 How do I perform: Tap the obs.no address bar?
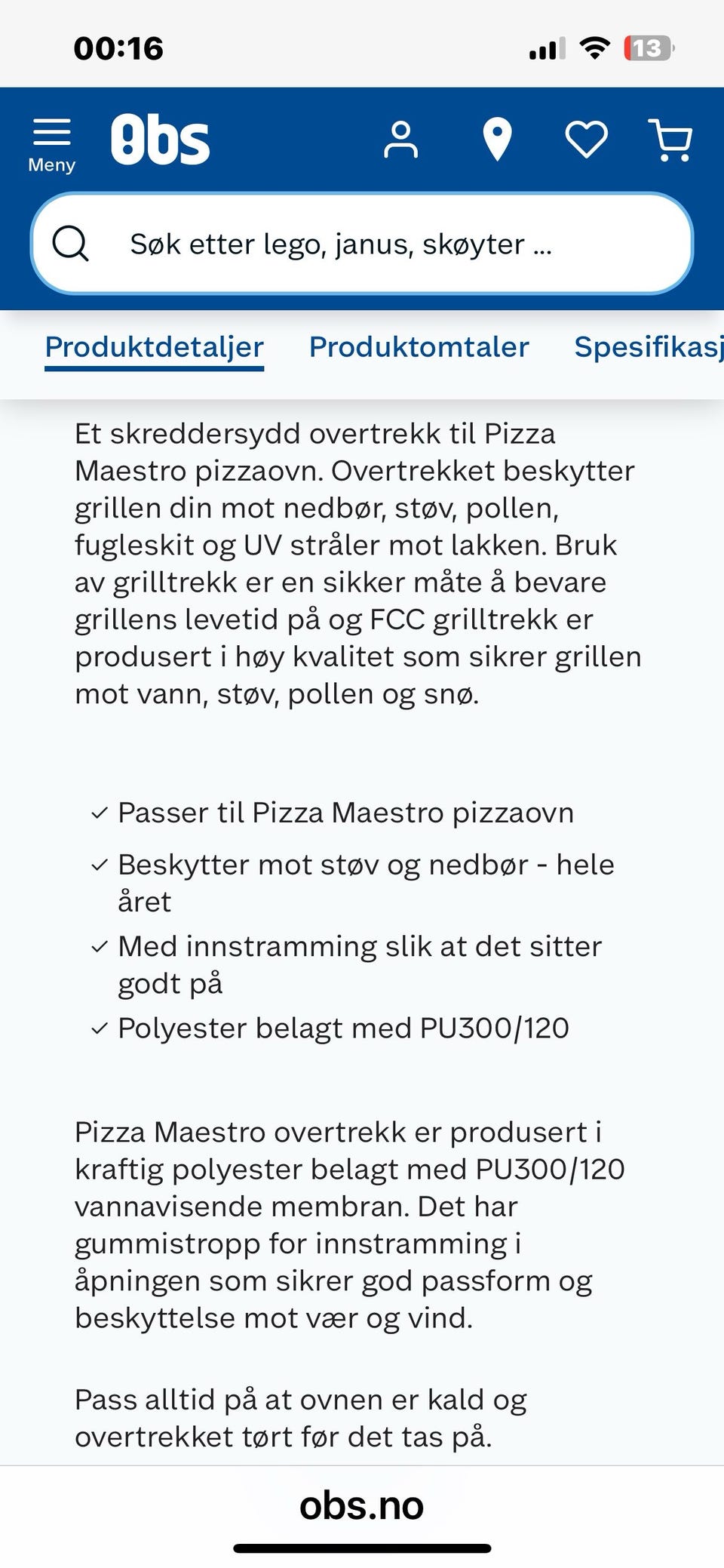(x=362, y=1505)
